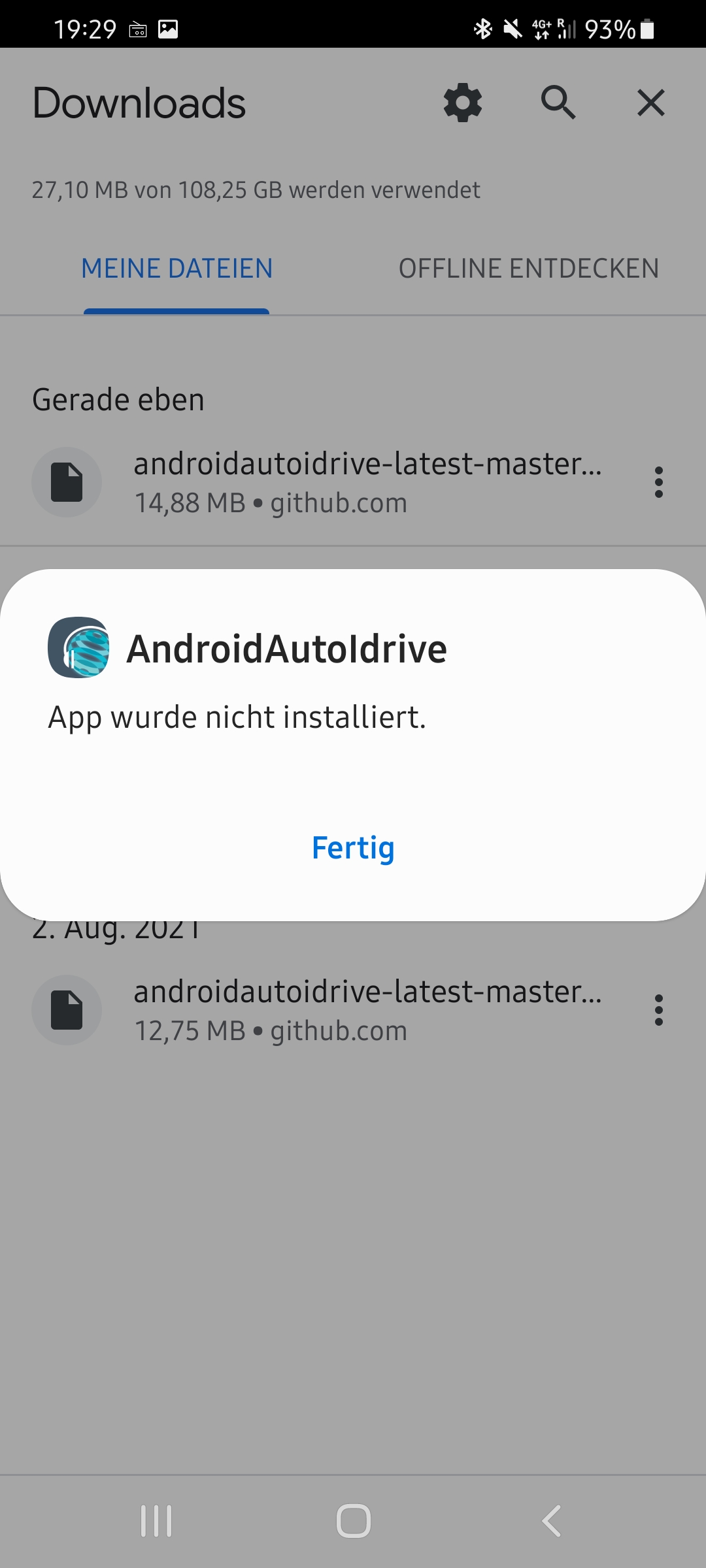This screenshot has height=1568, width=706.
Task: Open Downloads settings via gear icon
Action: tap(462, 103)
